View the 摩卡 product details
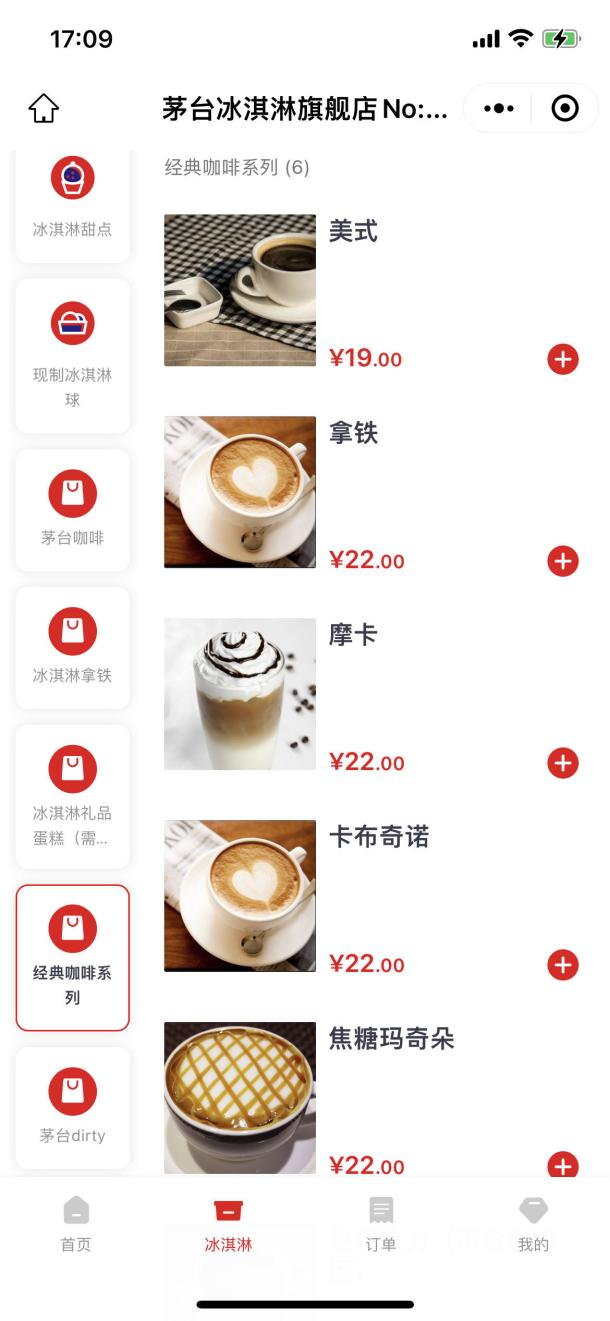This screenshot has height=1321, width=610. [x=240, y=694]
